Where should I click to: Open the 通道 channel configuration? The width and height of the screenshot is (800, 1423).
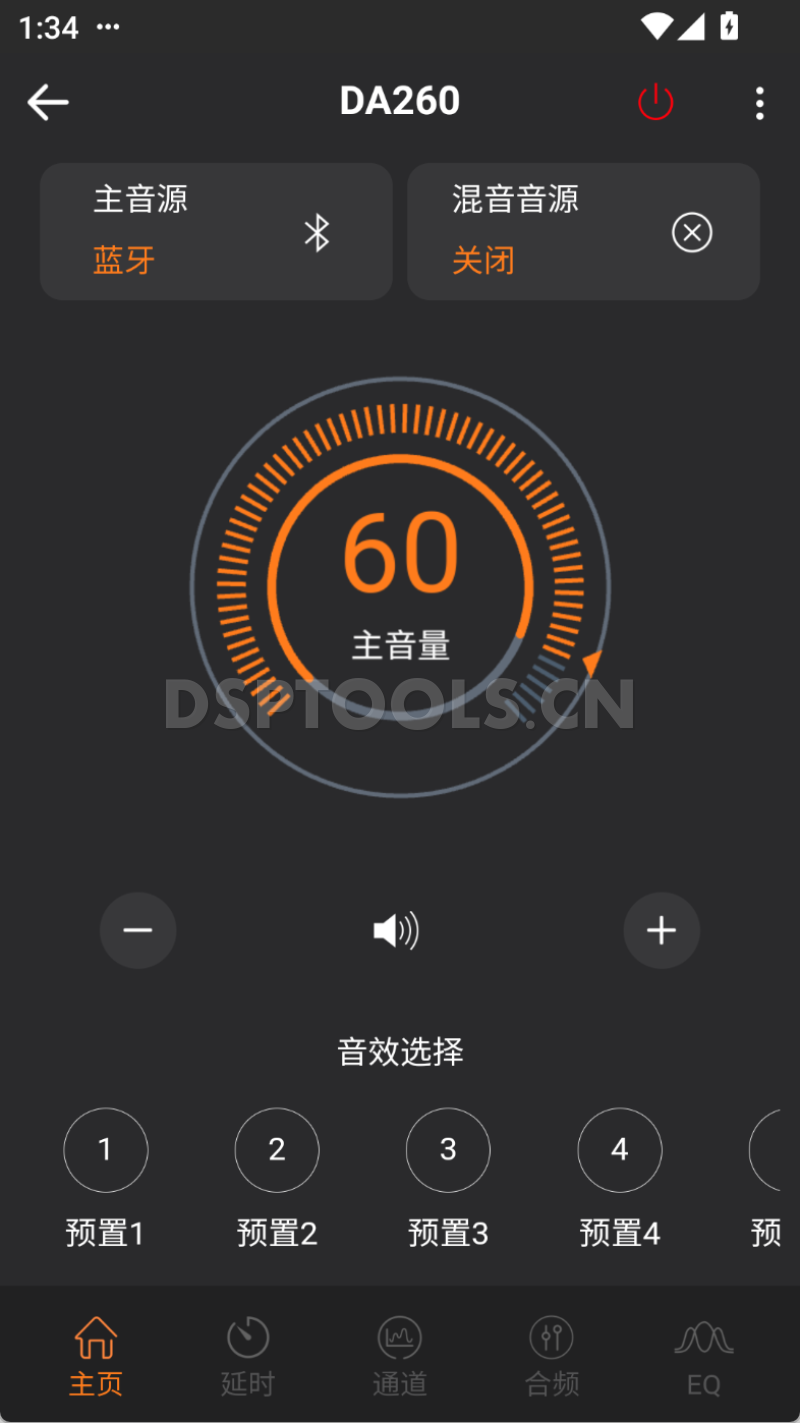[399, 1355]
